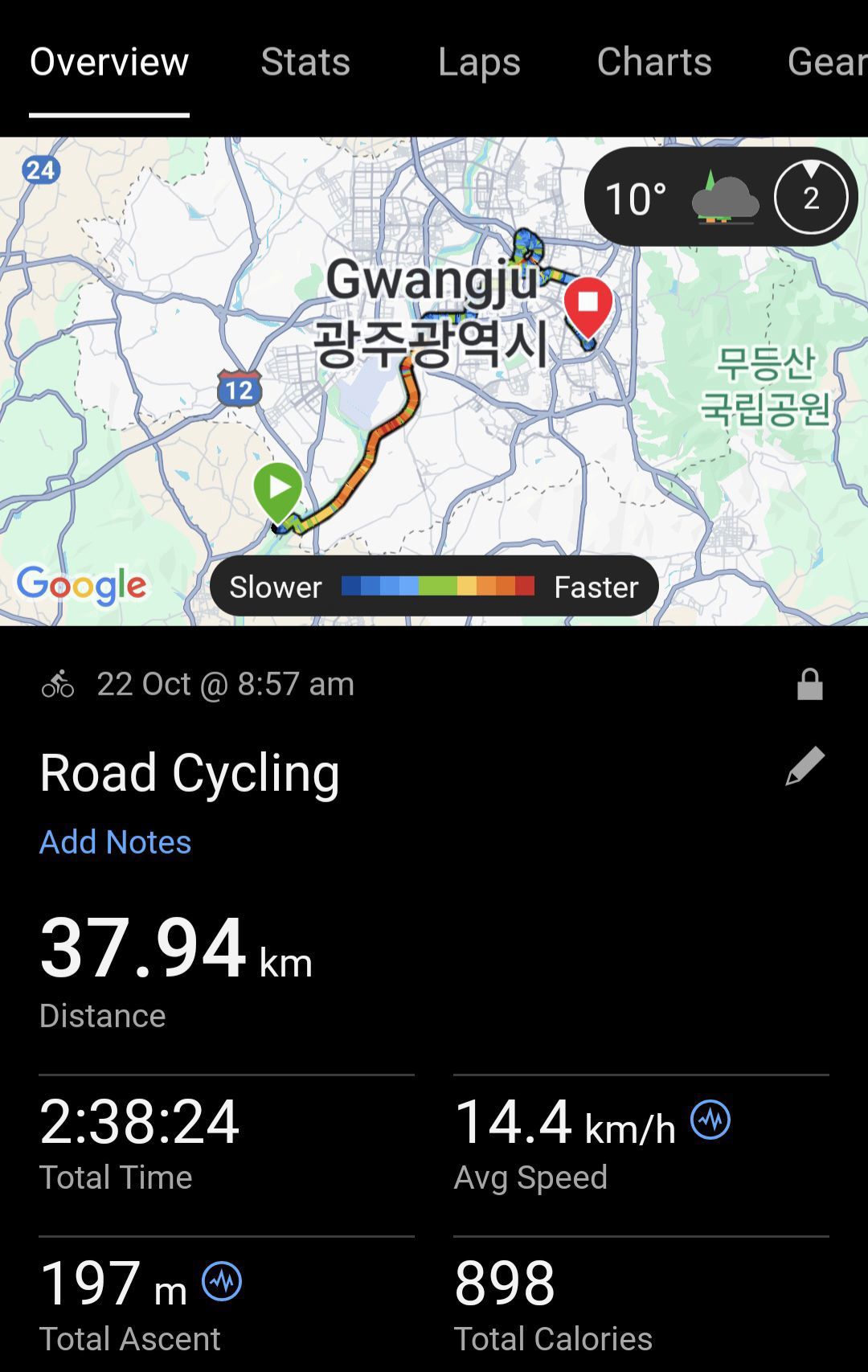Viewport: 868px width, 1372px height.
Task: Tap Add Notes link
Action: 115,842
